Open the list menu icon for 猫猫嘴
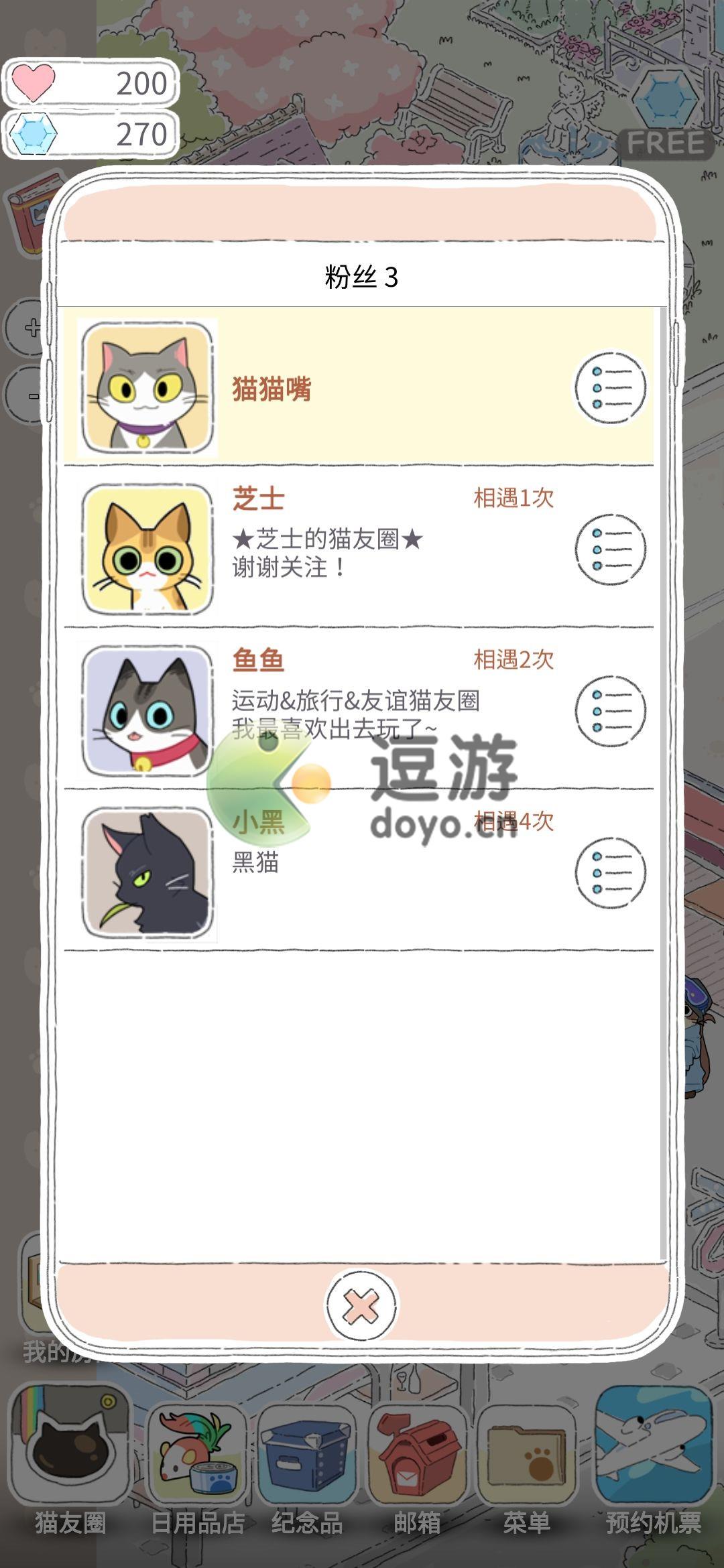 (610, 388)
